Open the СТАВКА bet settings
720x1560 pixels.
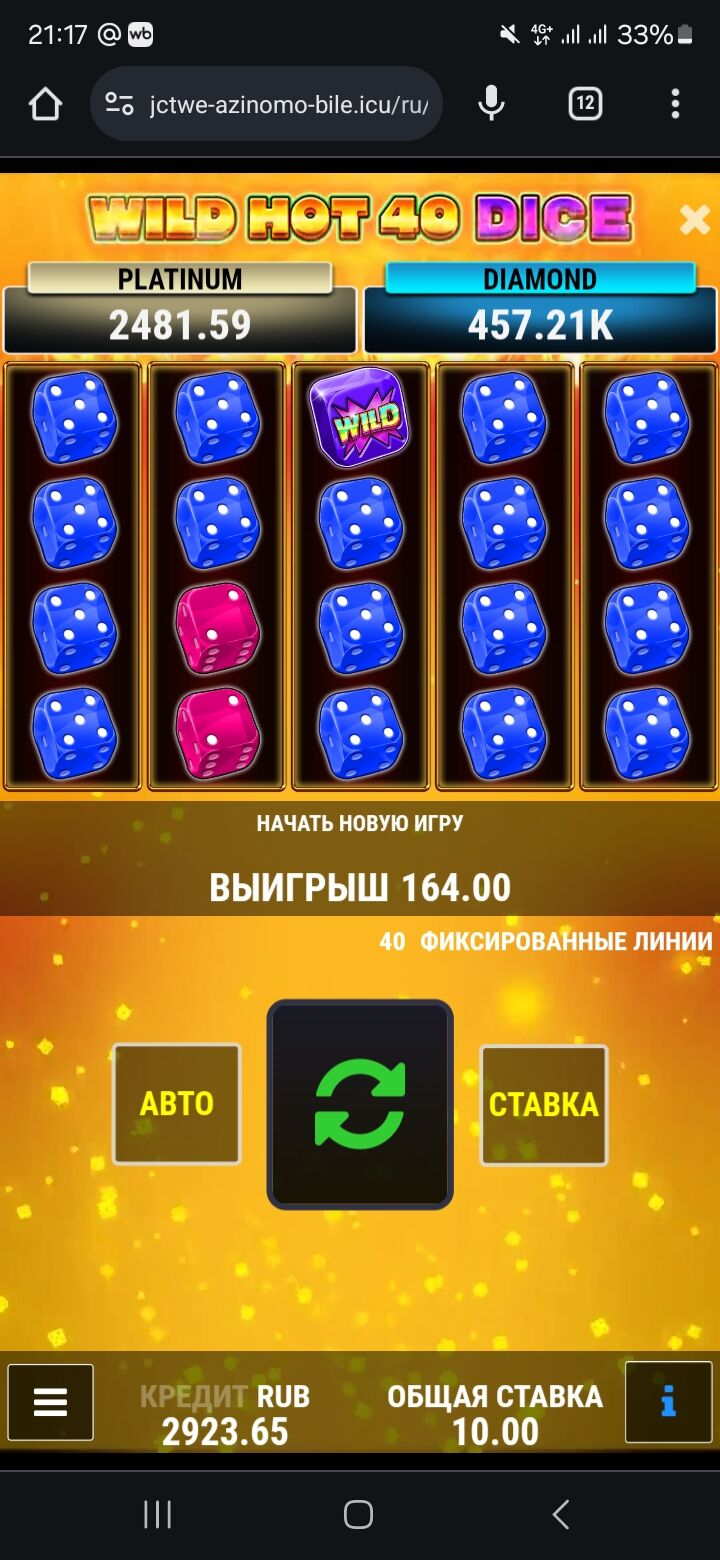pos(543,1104)
